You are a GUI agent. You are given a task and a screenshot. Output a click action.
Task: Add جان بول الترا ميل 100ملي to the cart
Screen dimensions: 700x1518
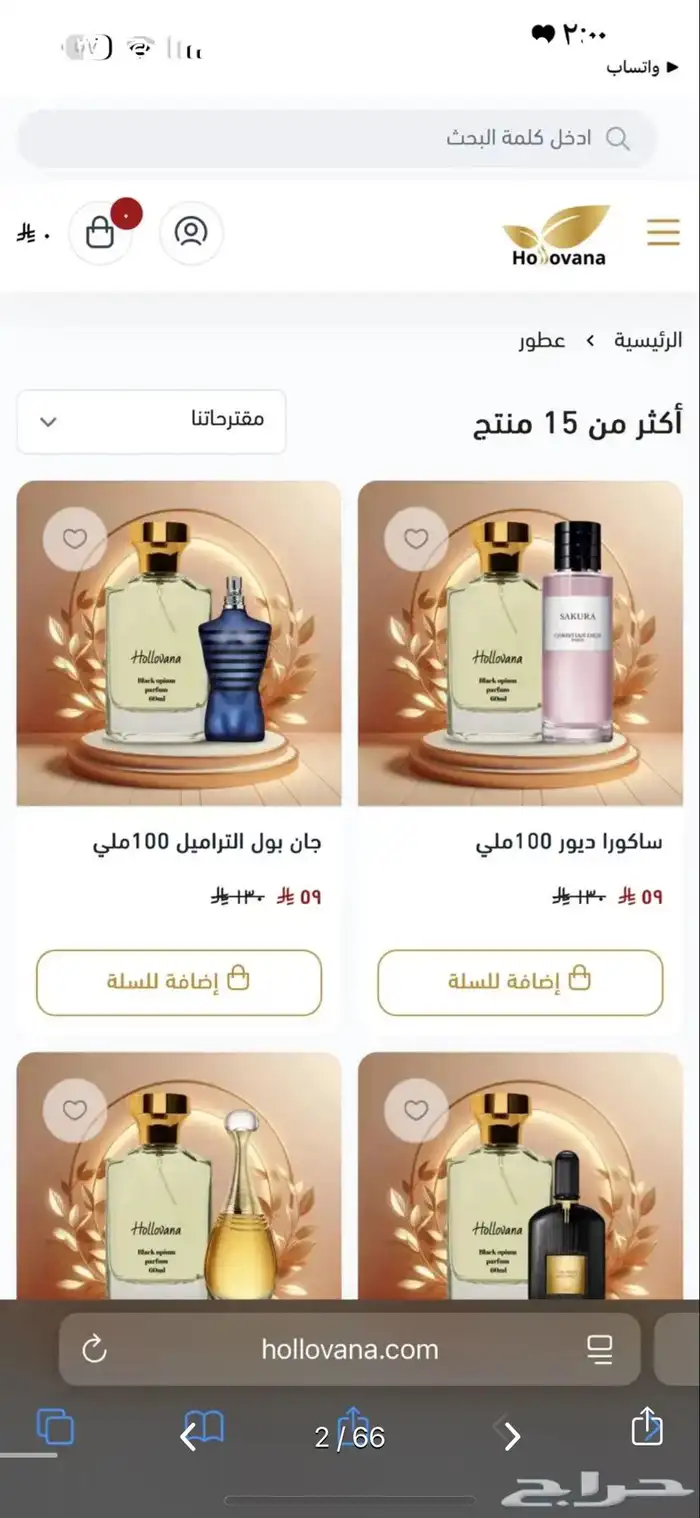pos(179,981)
